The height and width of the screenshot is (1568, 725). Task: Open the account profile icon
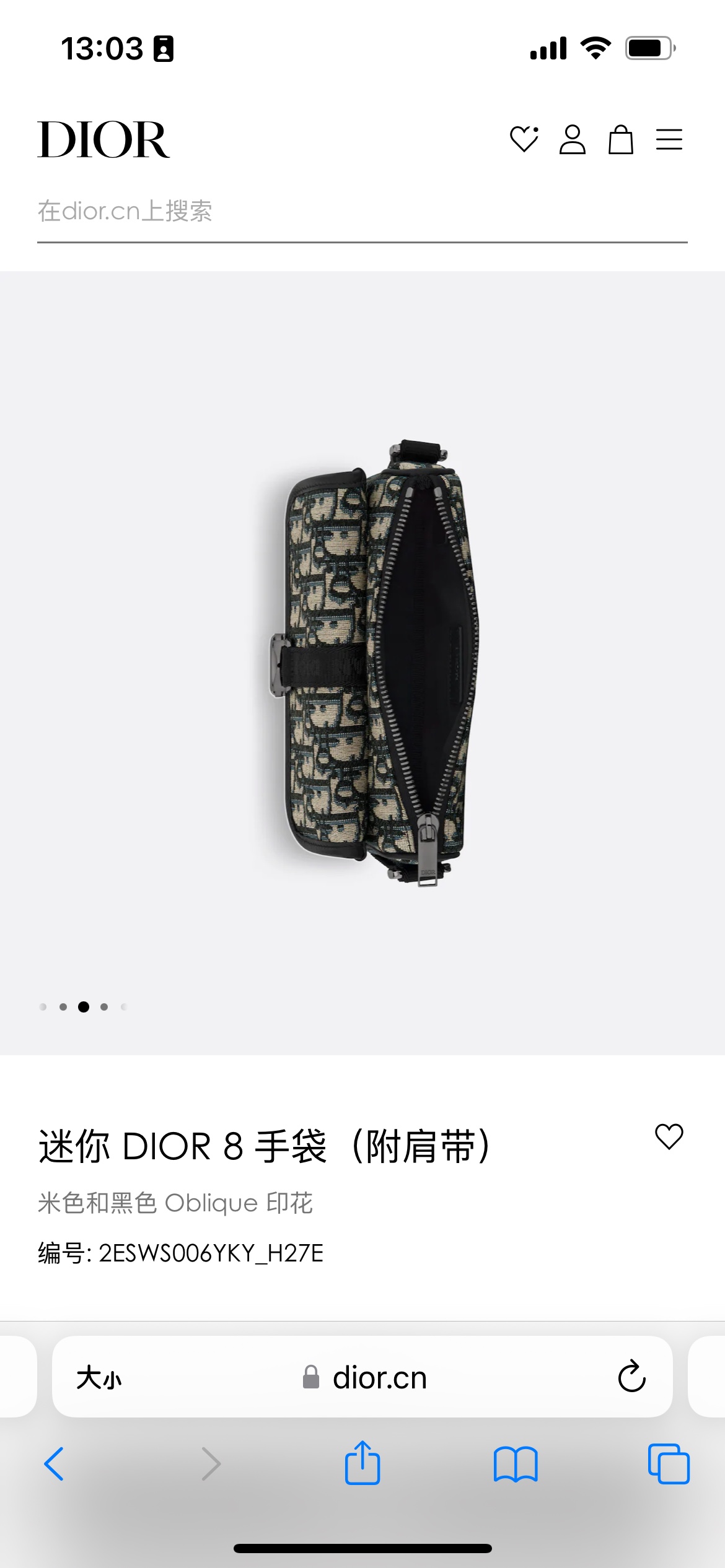click(572, 139)
